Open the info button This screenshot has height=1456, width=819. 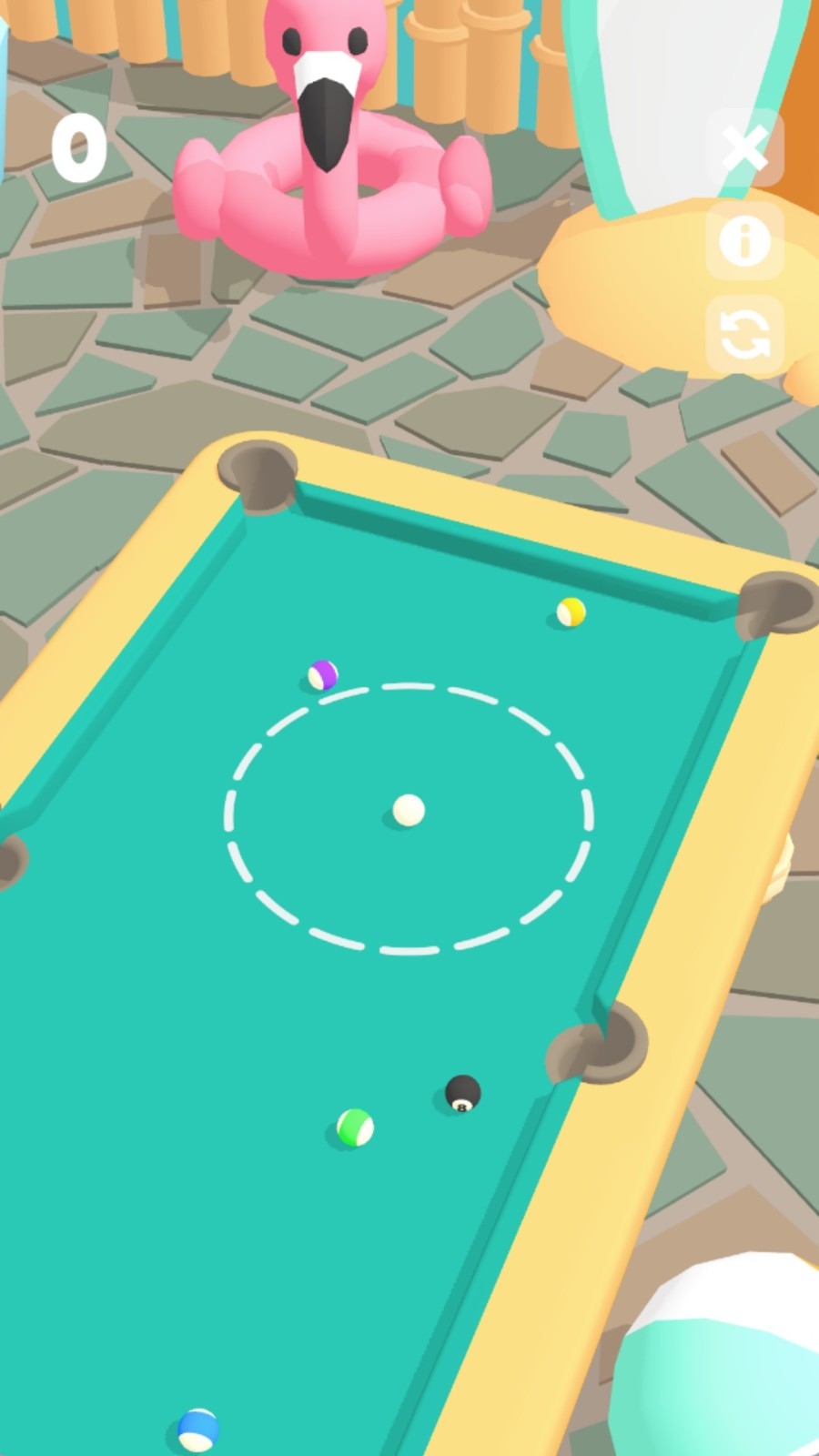[x=744, y=241]
